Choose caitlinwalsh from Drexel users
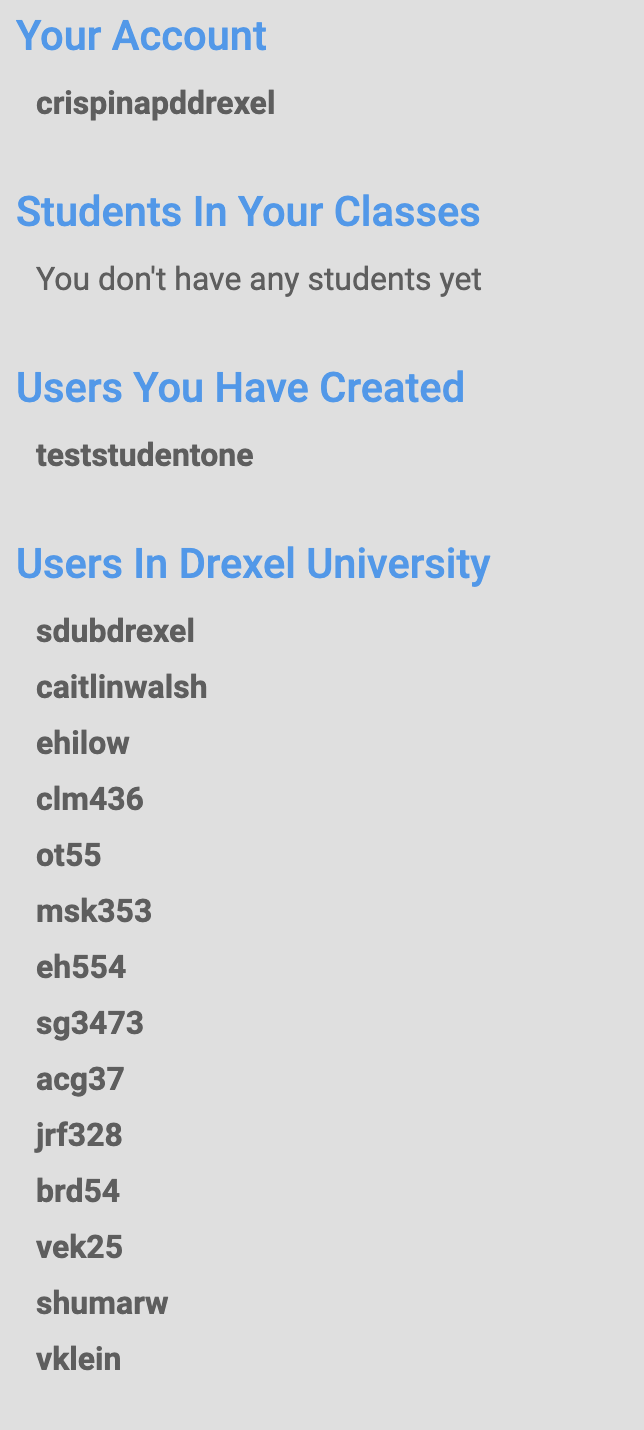The height and width of the screenshot is (1430, 644). click(121, 688)
